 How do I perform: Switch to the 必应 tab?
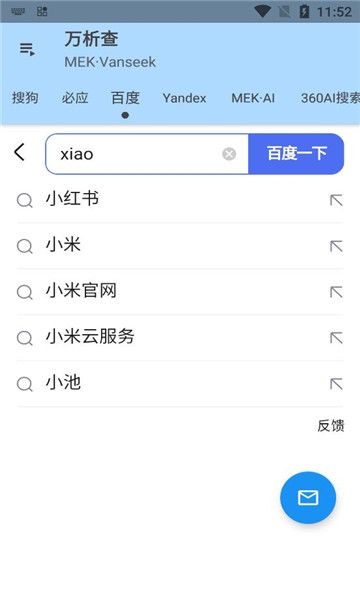click(75, 98)
